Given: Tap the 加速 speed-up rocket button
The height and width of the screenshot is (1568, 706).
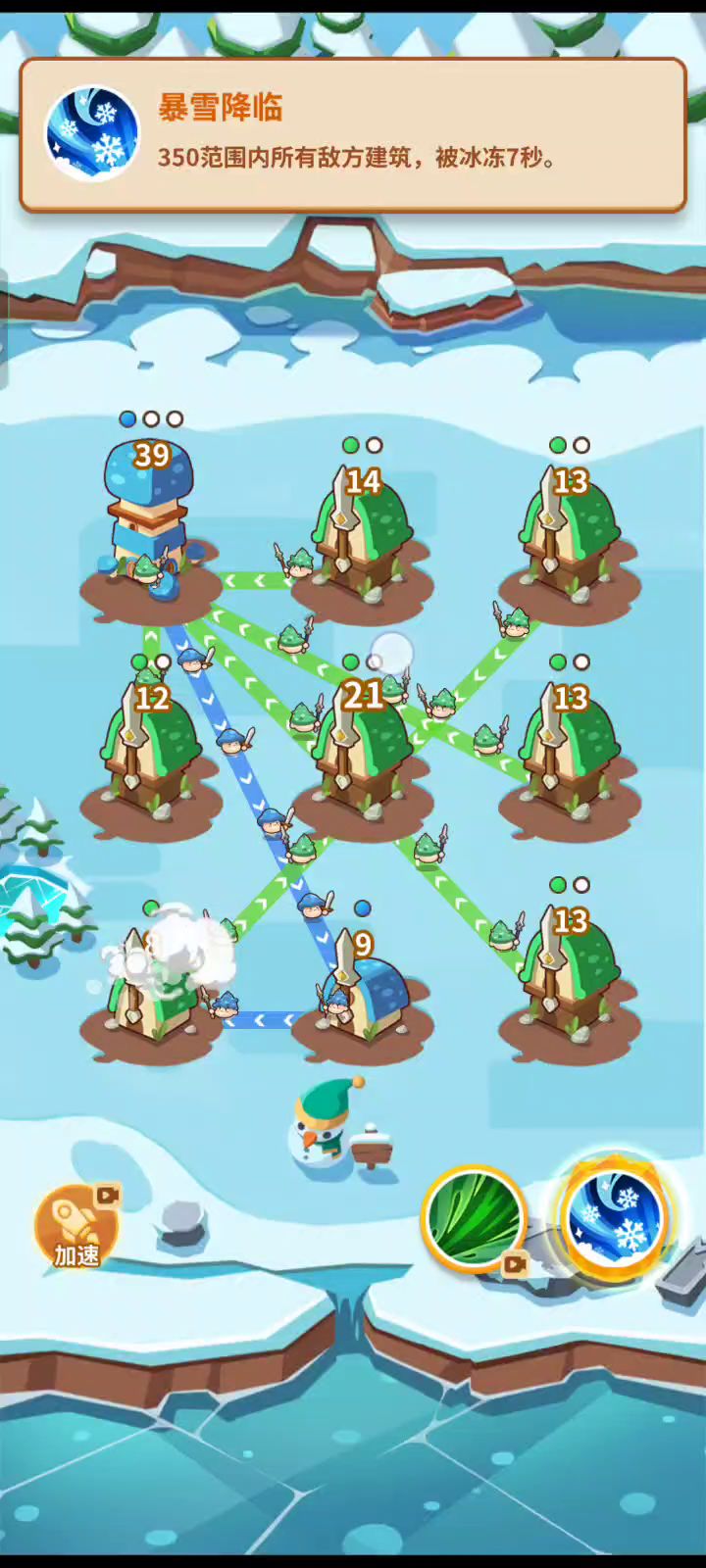Looking at the screenshot, I should (x=76, y=1225).
